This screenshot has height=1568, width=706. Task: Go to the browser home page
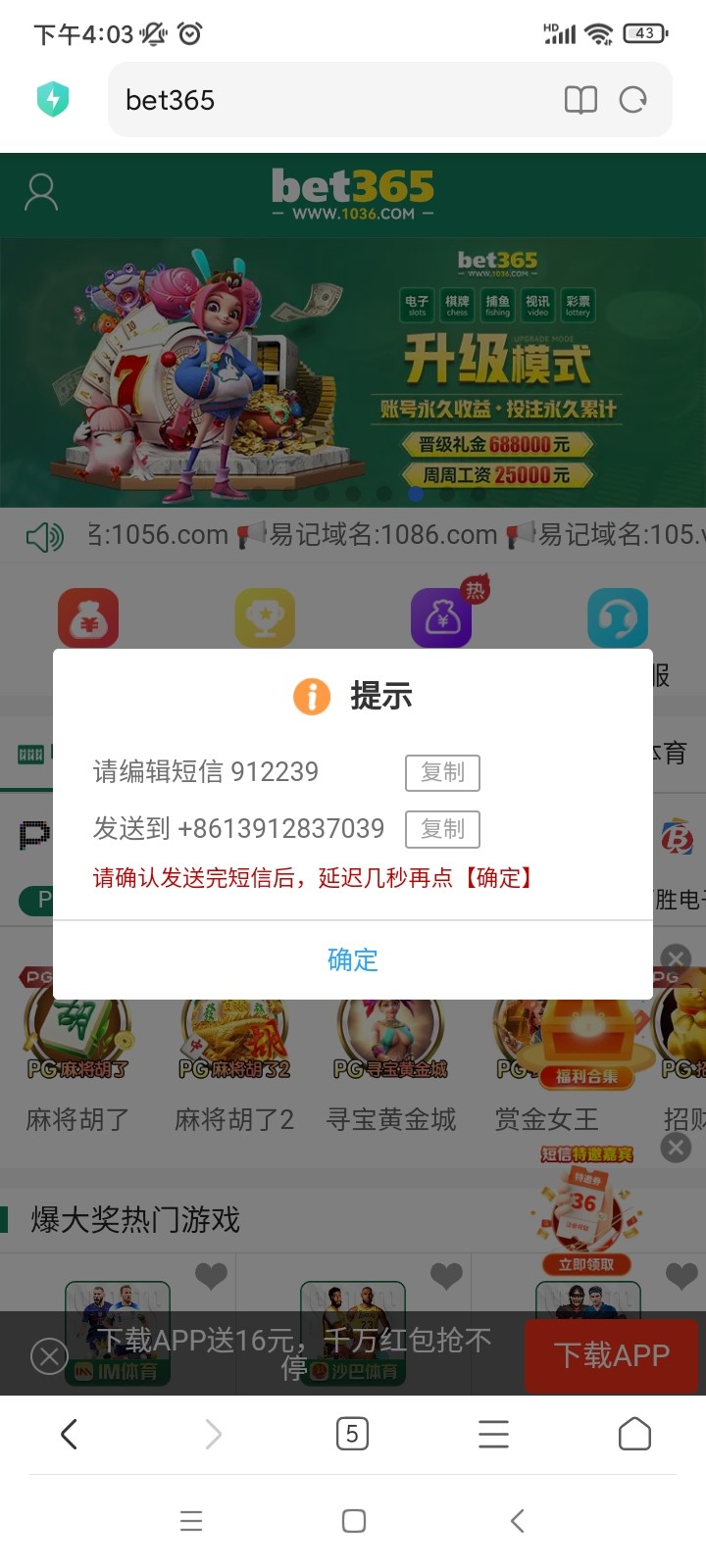[634, 1435]
